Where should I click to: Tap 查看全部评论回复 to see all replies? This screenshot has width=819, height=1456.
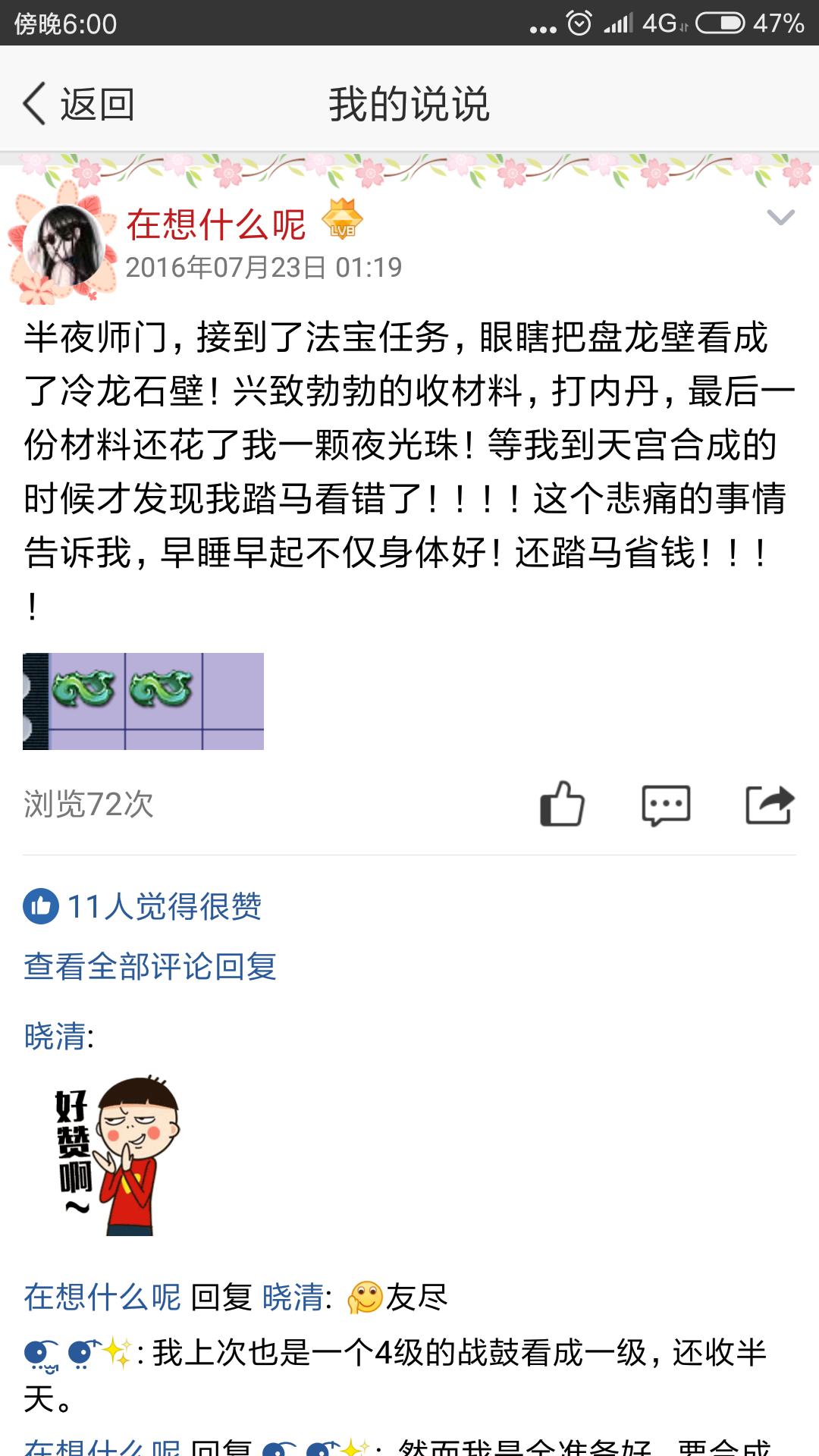tap(150, 967)
